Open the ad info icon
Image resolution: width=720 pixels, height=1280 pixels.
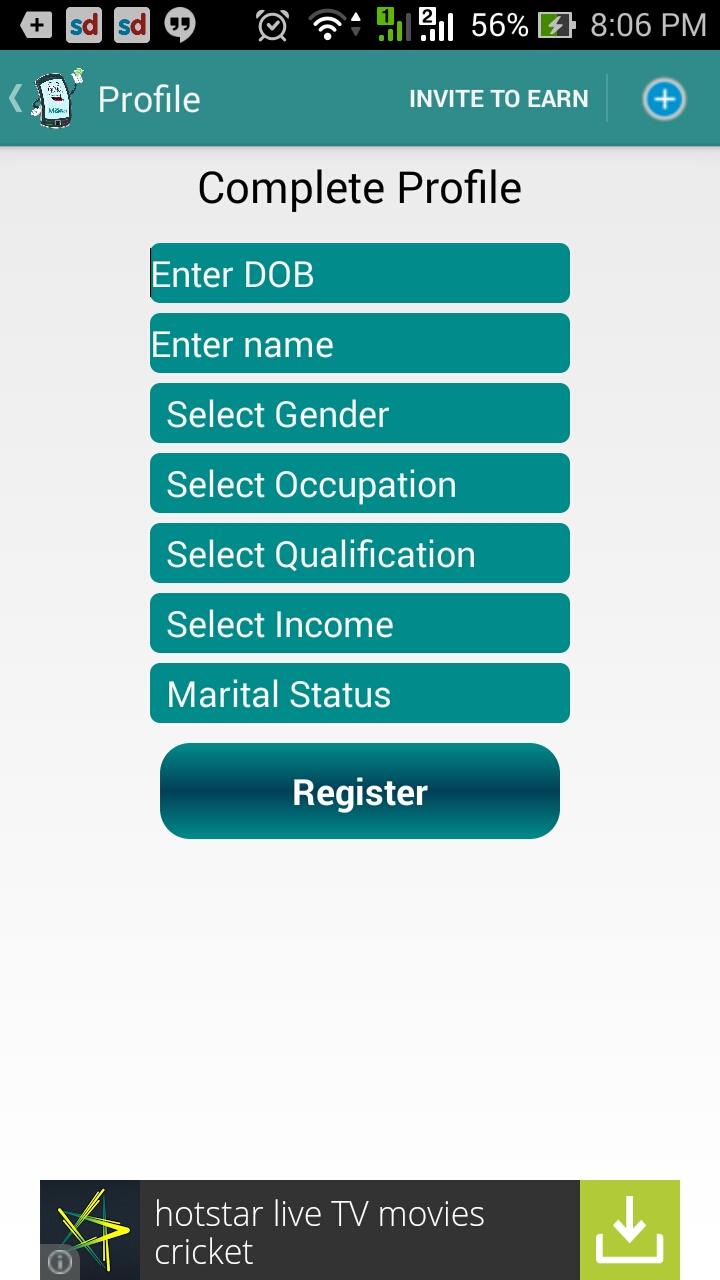pos(59,1262)
